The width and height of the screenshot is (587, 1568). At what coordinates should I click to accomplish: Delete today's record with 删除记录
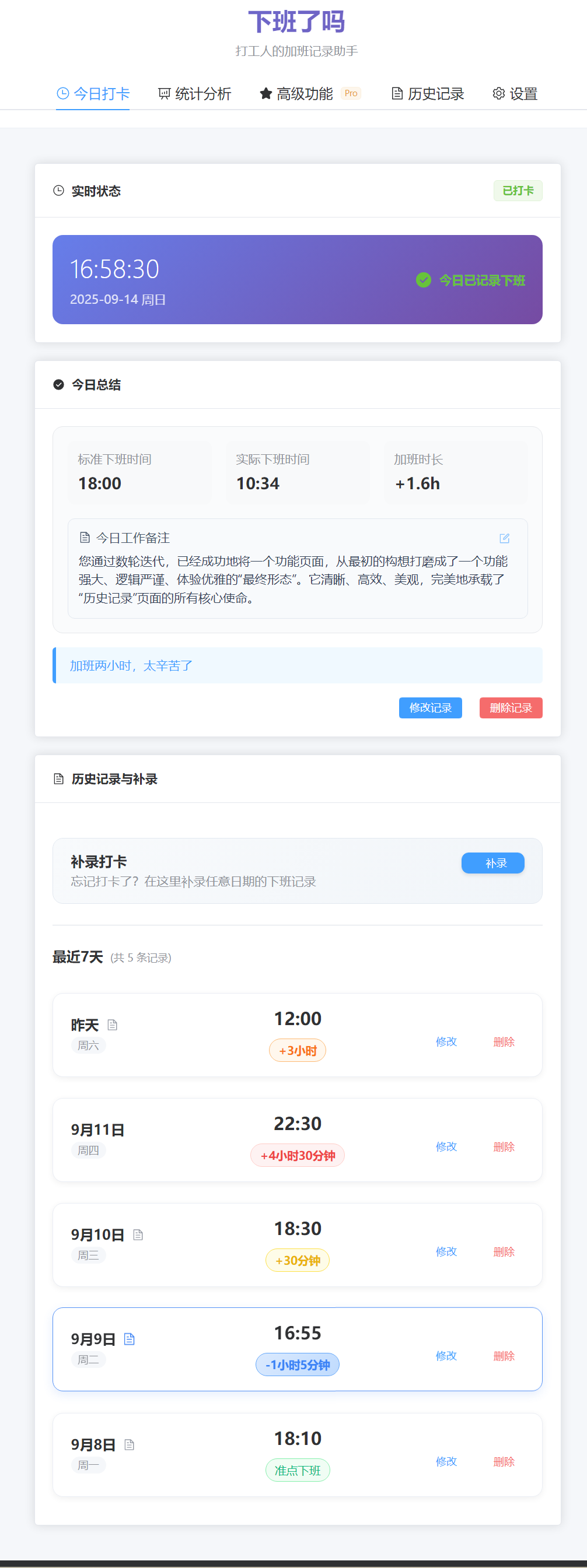pyautogui.click(x=511, y=708)
